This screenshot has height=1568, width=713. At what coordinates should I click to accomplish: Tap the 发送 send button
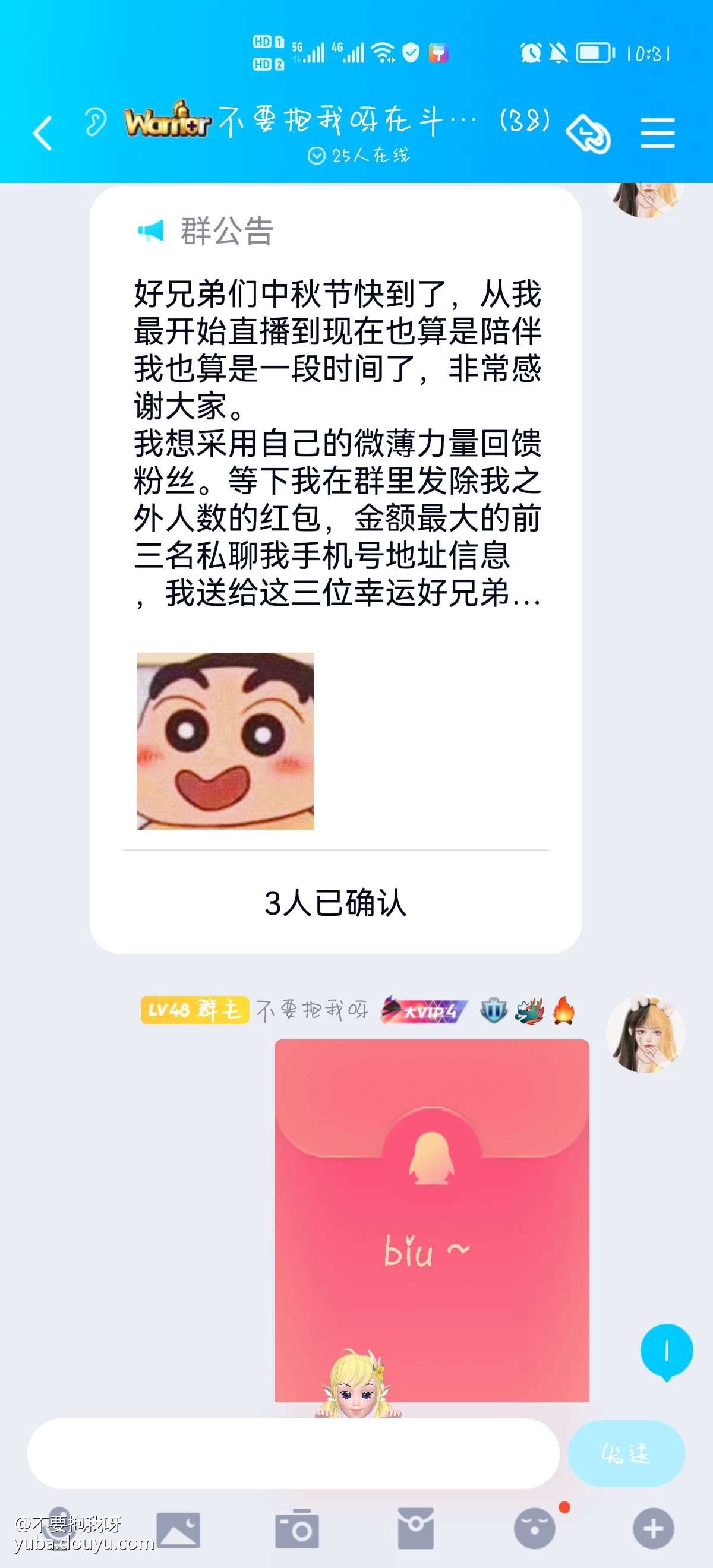click(626, 1453)
